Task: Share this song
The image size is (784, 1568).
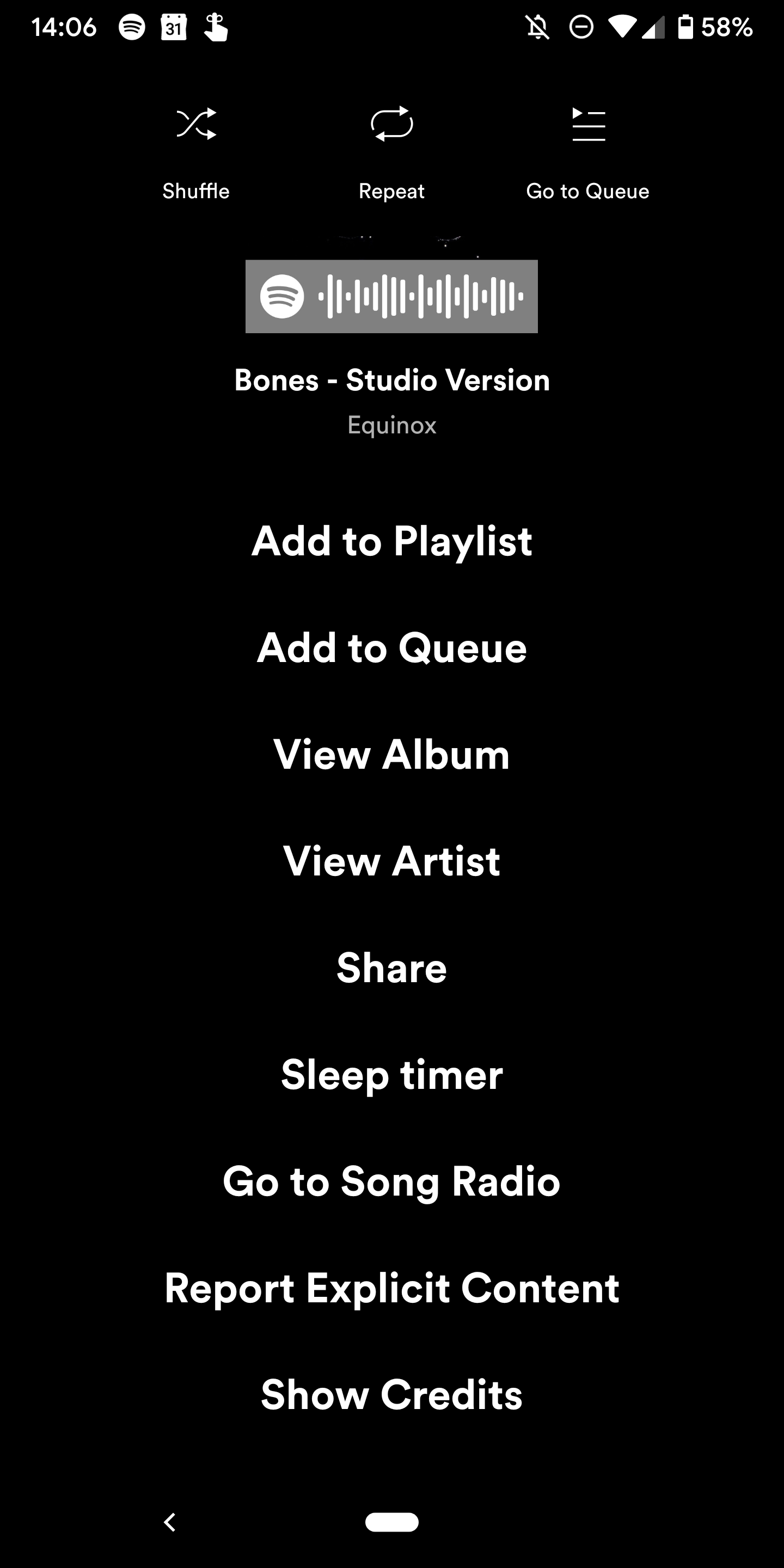Action: click(x=391, y=968)
